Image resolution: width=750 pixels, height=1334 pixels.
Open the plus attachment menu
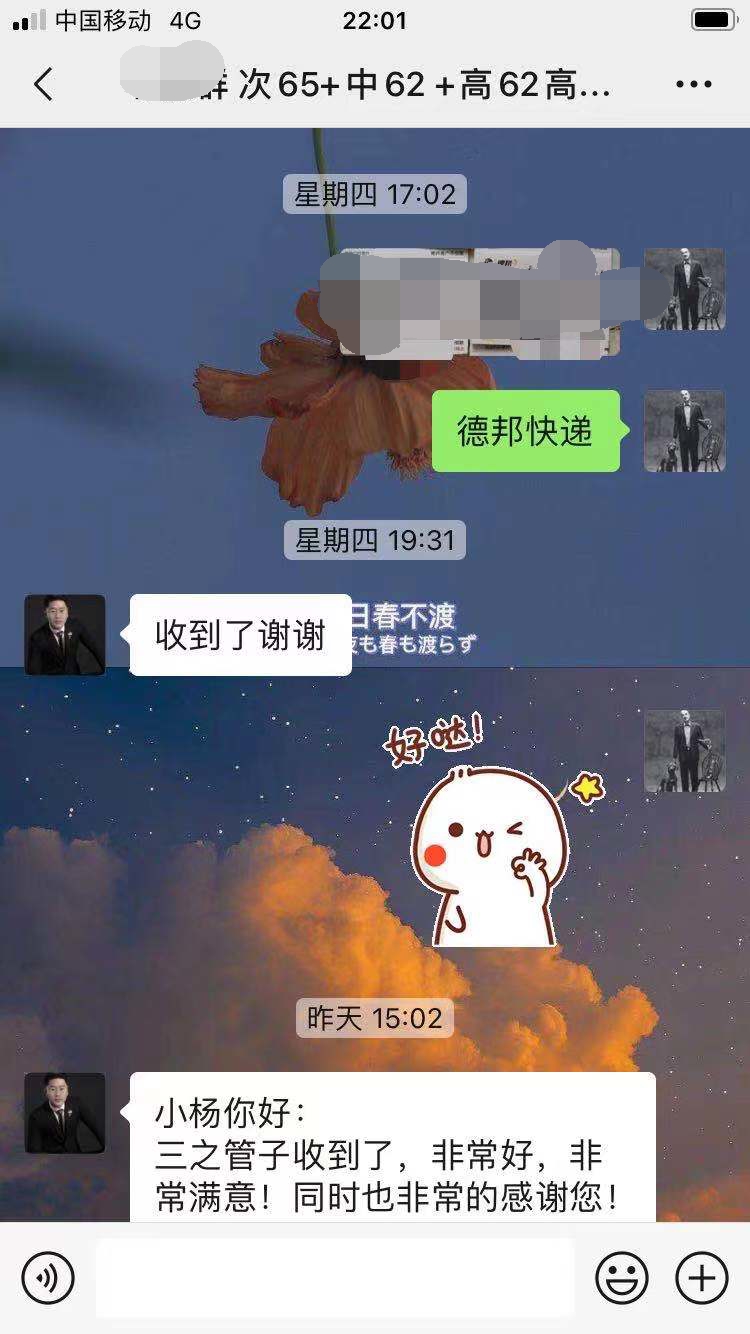pyautogui.click(x=701, y=1277)
